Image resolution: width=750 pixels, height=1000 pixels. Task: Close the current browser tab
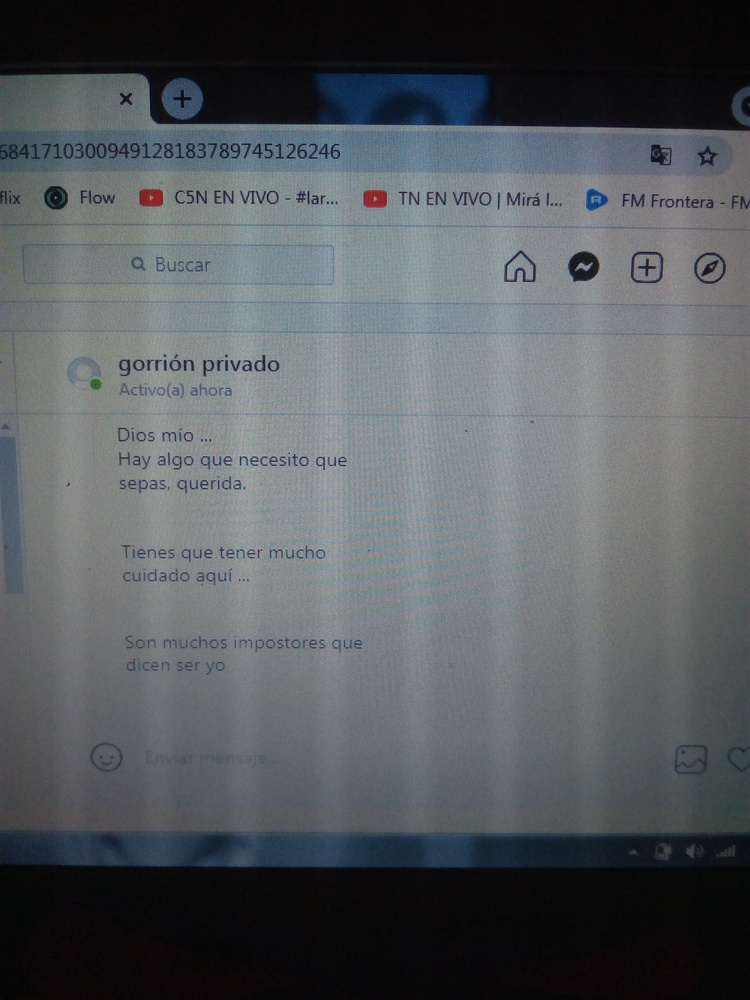126,99
